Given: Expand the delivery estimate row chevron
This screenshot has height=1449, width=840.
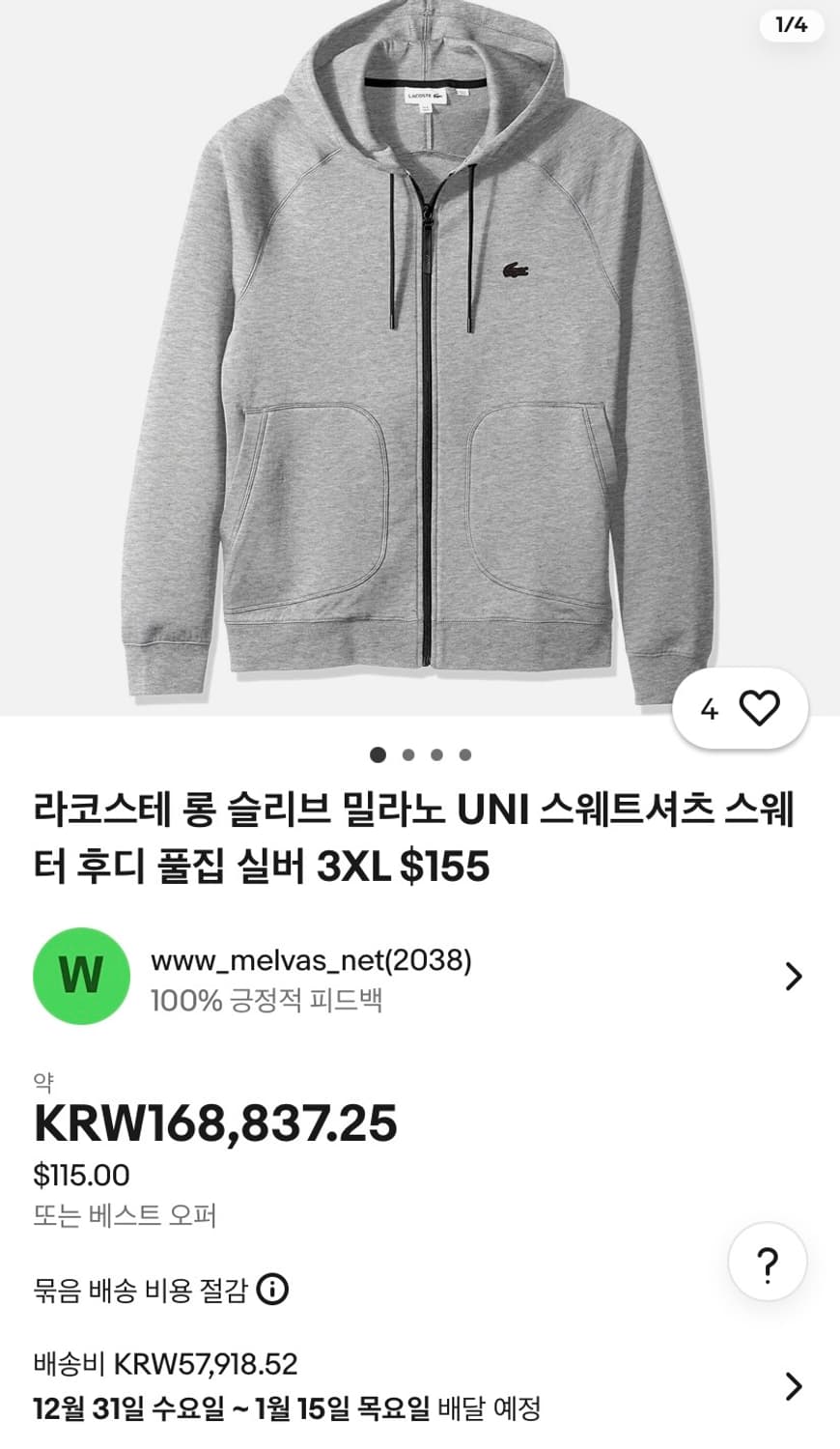Looking at the screenshot, I should (796, 1388).
